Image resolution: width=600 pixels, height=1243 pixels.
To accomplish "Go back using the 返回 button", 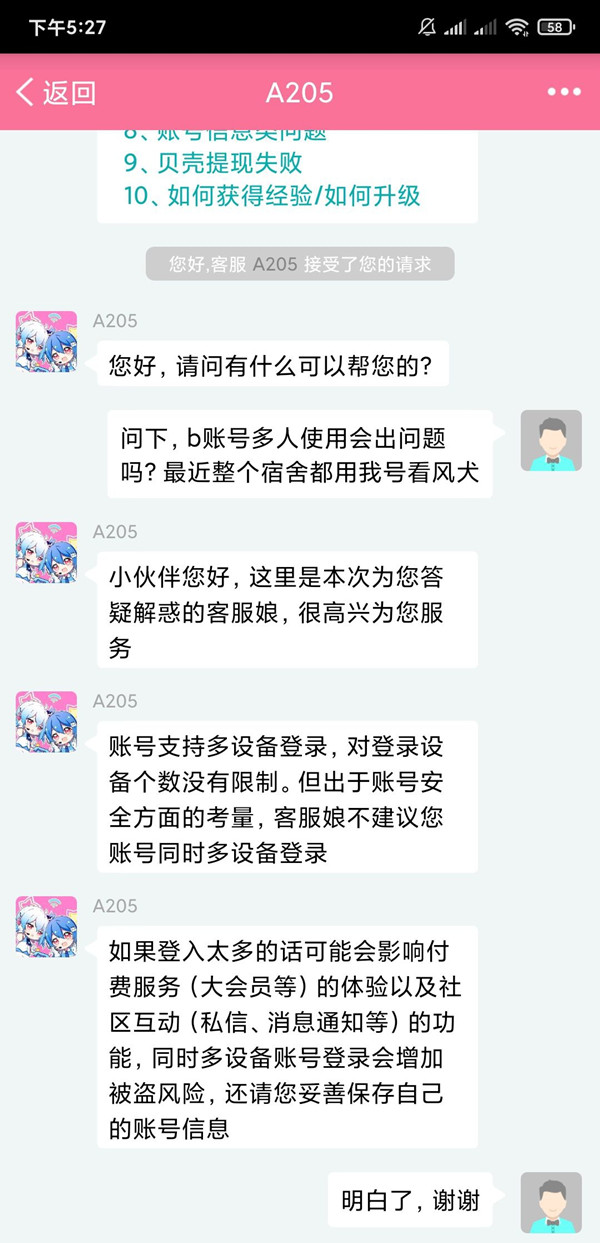I will click(x=56, y=93).
